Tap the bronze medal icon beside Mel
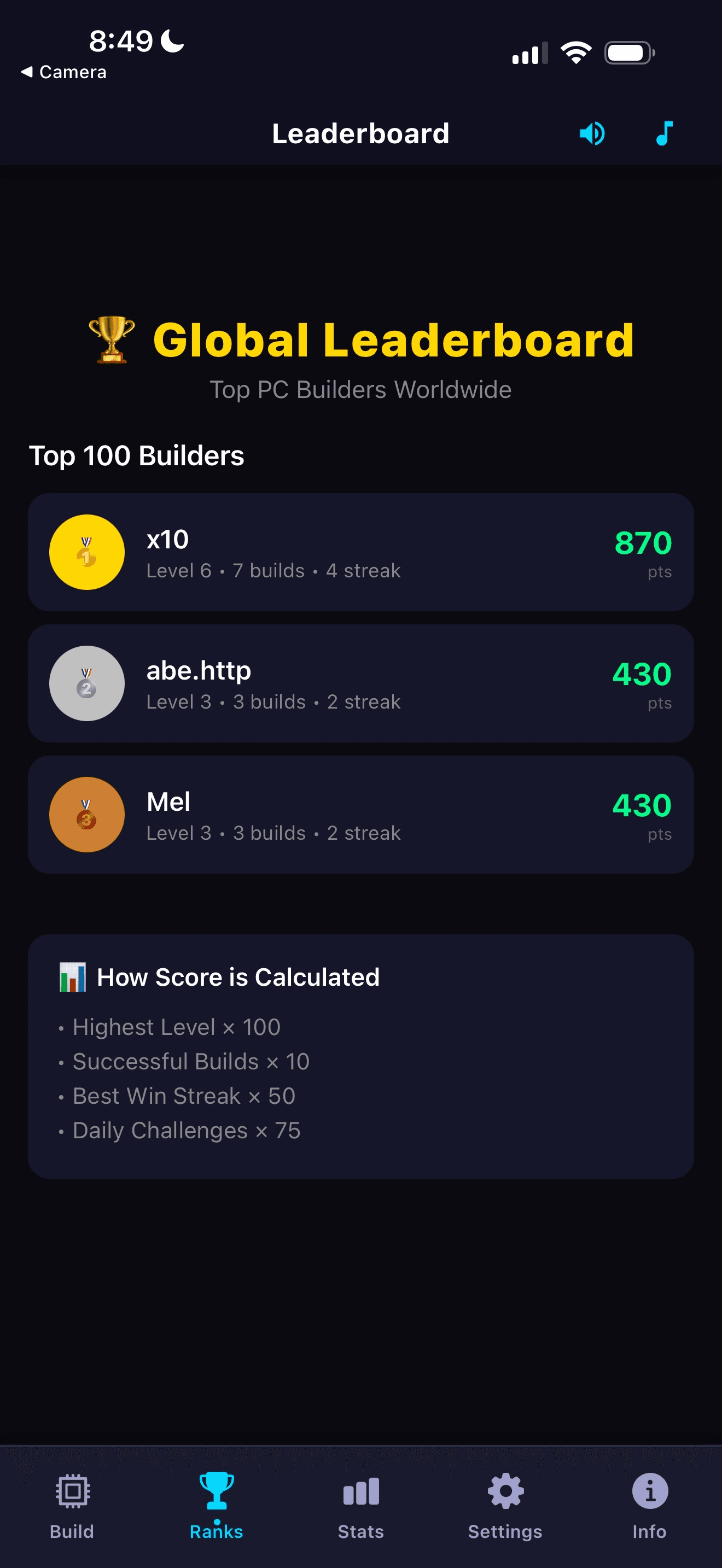The image size is (722, 1568). (87, 815)
